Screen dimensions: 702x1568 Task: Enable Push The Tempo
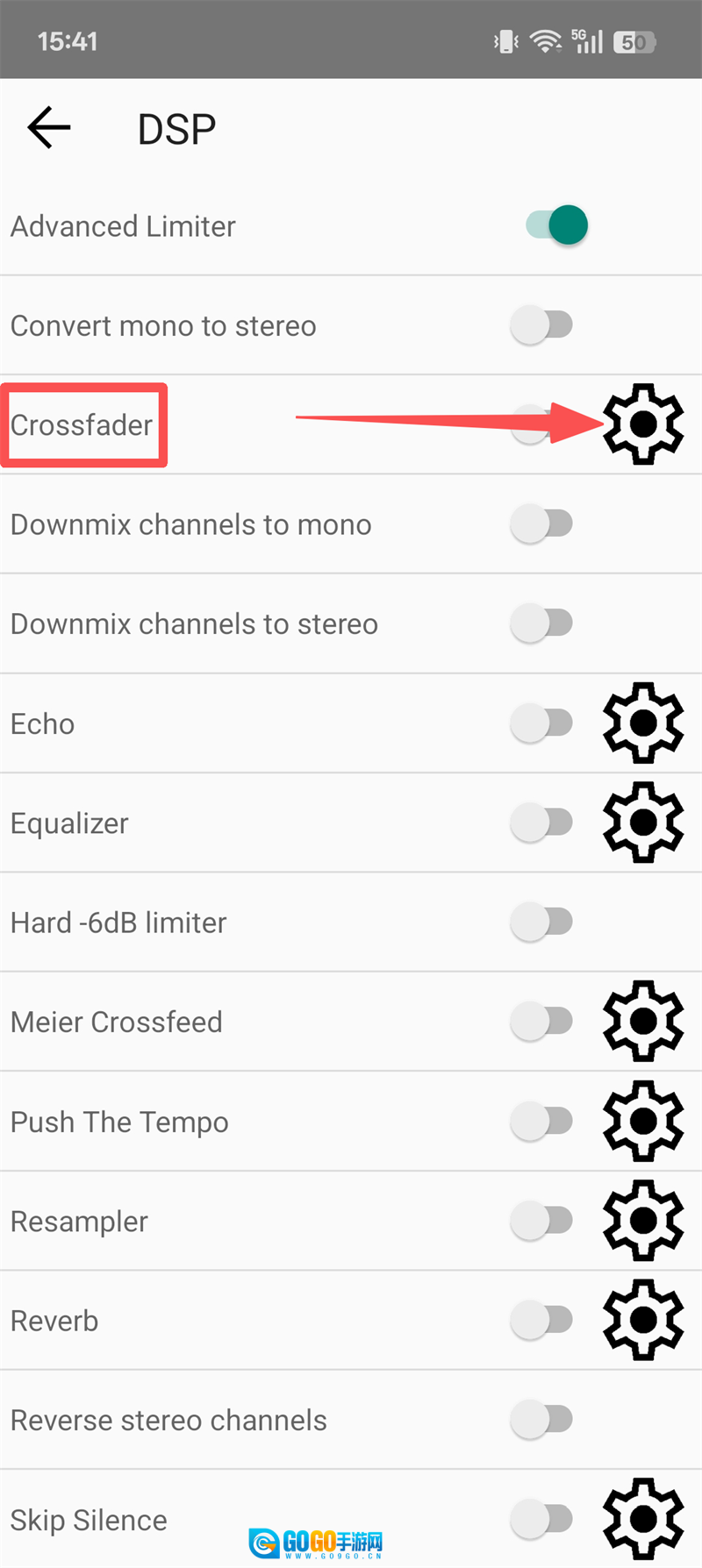541,1122
